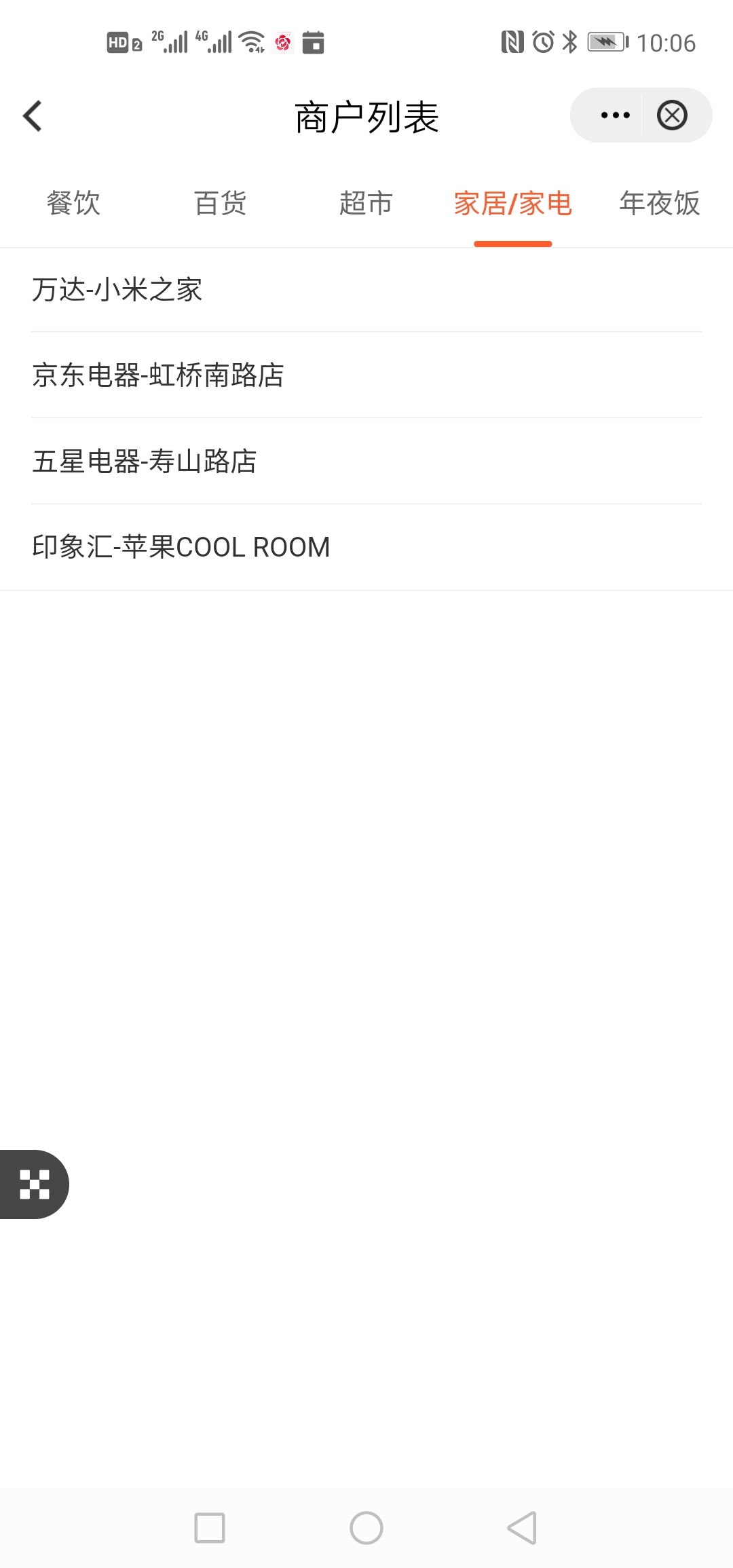Image resolution: width=733 pixels, height=1568 pixels.
Task: Open merchant 京东电器-虹桥南路店
Action: (x=366, y=375)
